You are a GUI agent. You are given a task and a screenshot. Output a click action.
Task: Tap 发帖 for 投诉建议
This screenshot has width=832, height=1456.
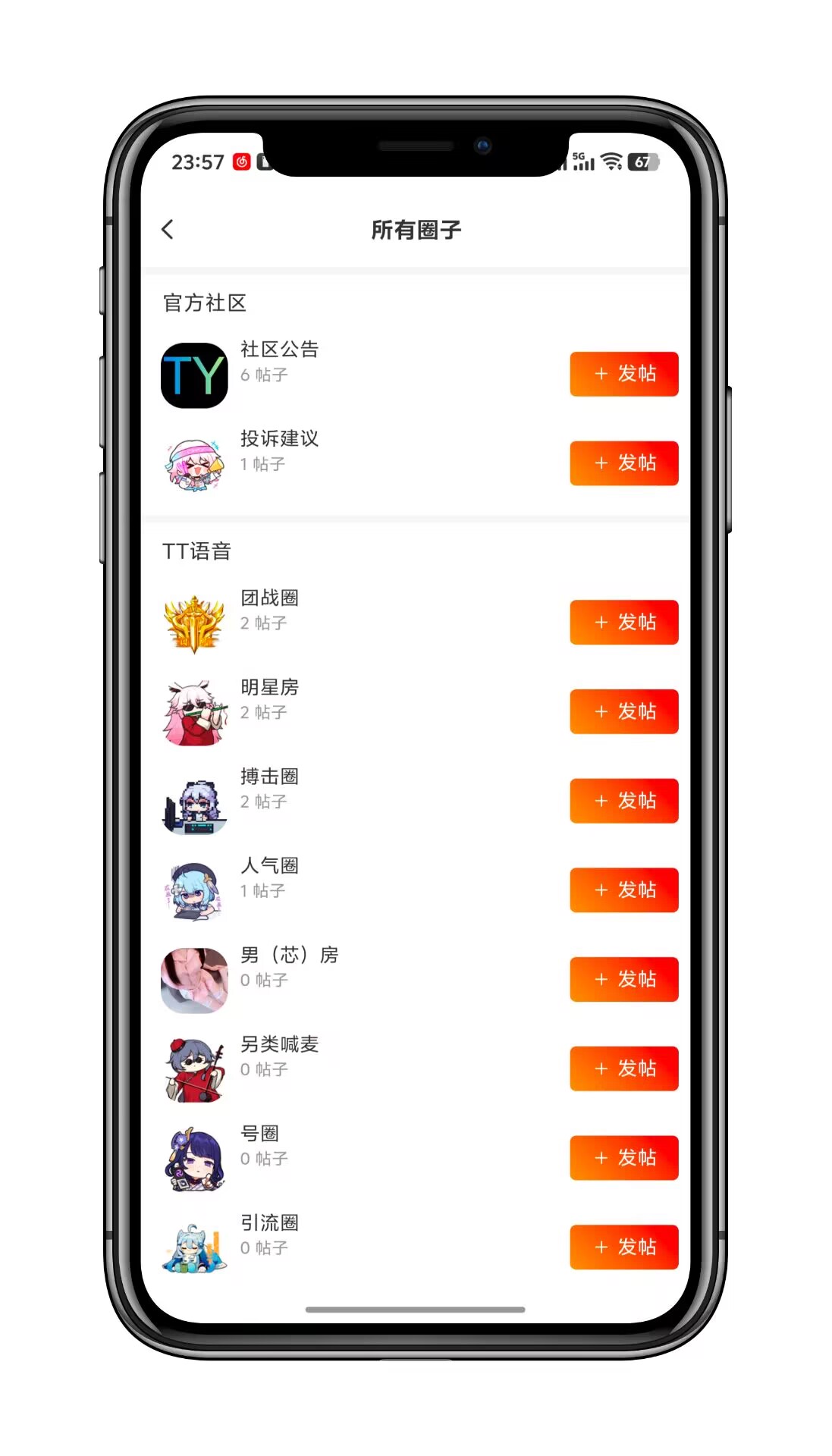623,463
